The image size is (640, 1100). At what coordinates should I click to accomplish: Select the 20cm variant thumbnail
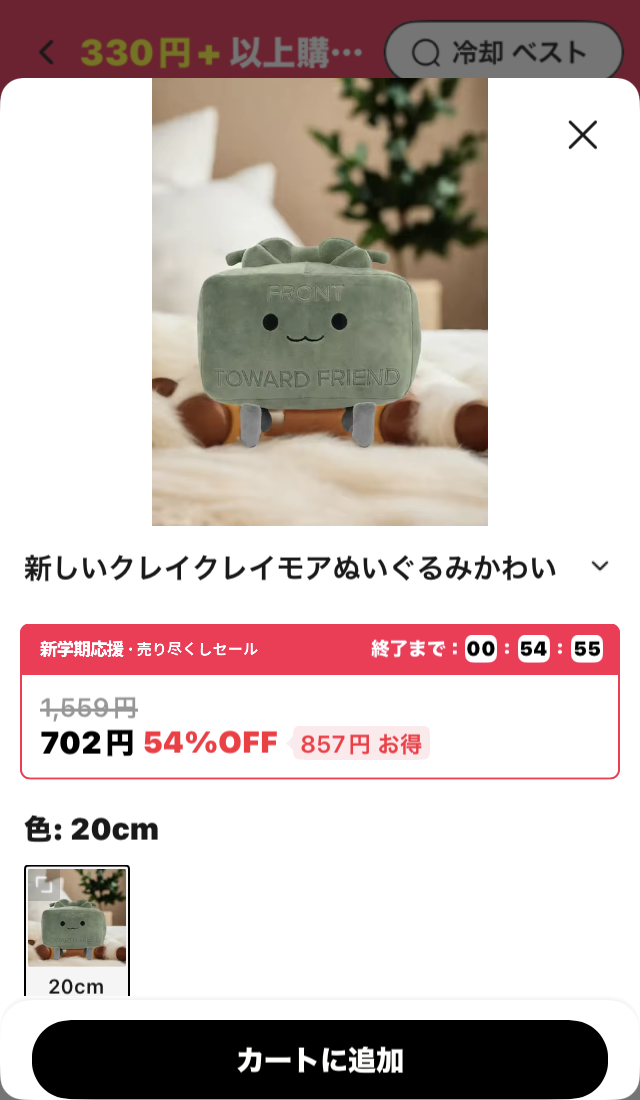(x=77, y=932)
